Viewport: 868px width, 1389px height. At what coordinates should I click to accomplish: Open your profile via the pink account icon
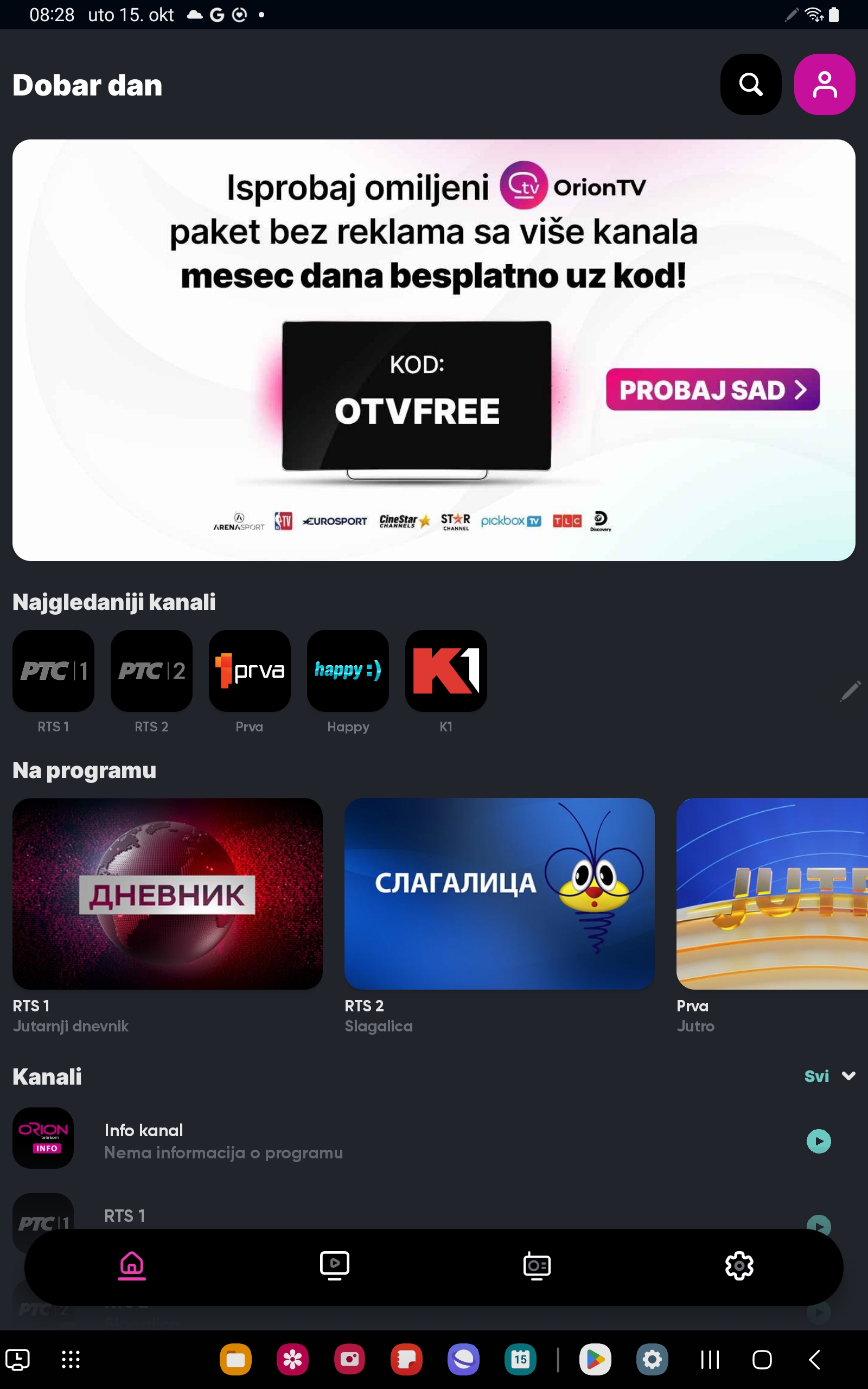coord(825,85)
